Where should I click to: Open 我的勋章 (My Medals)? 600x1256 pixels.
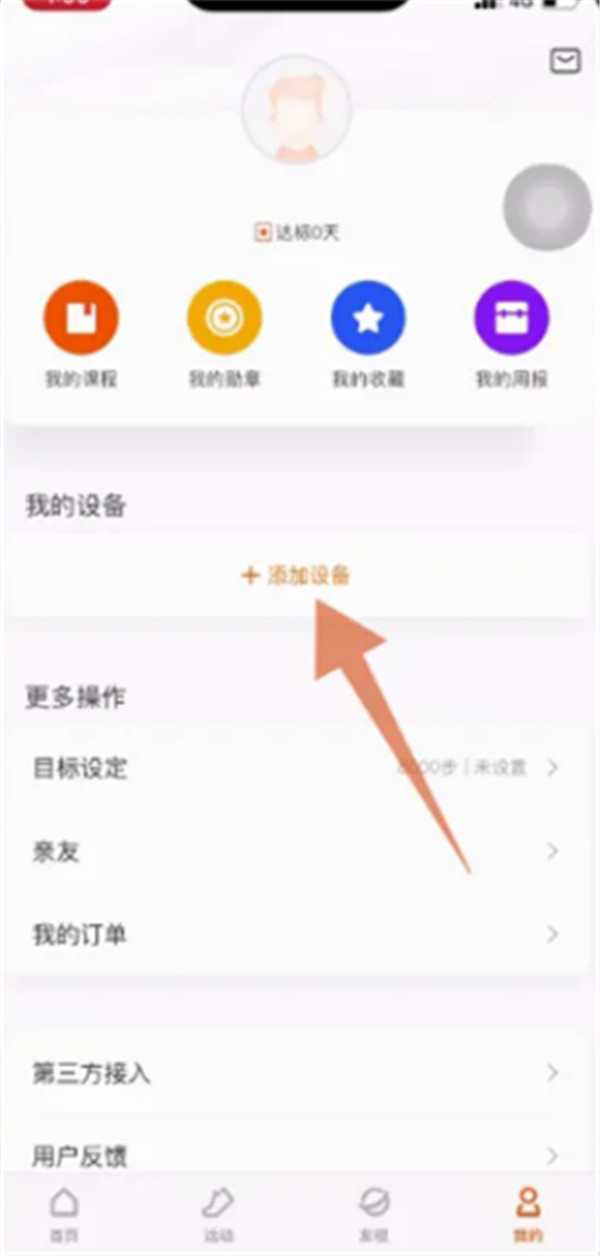pyautogui.click(x=225, y=320)
